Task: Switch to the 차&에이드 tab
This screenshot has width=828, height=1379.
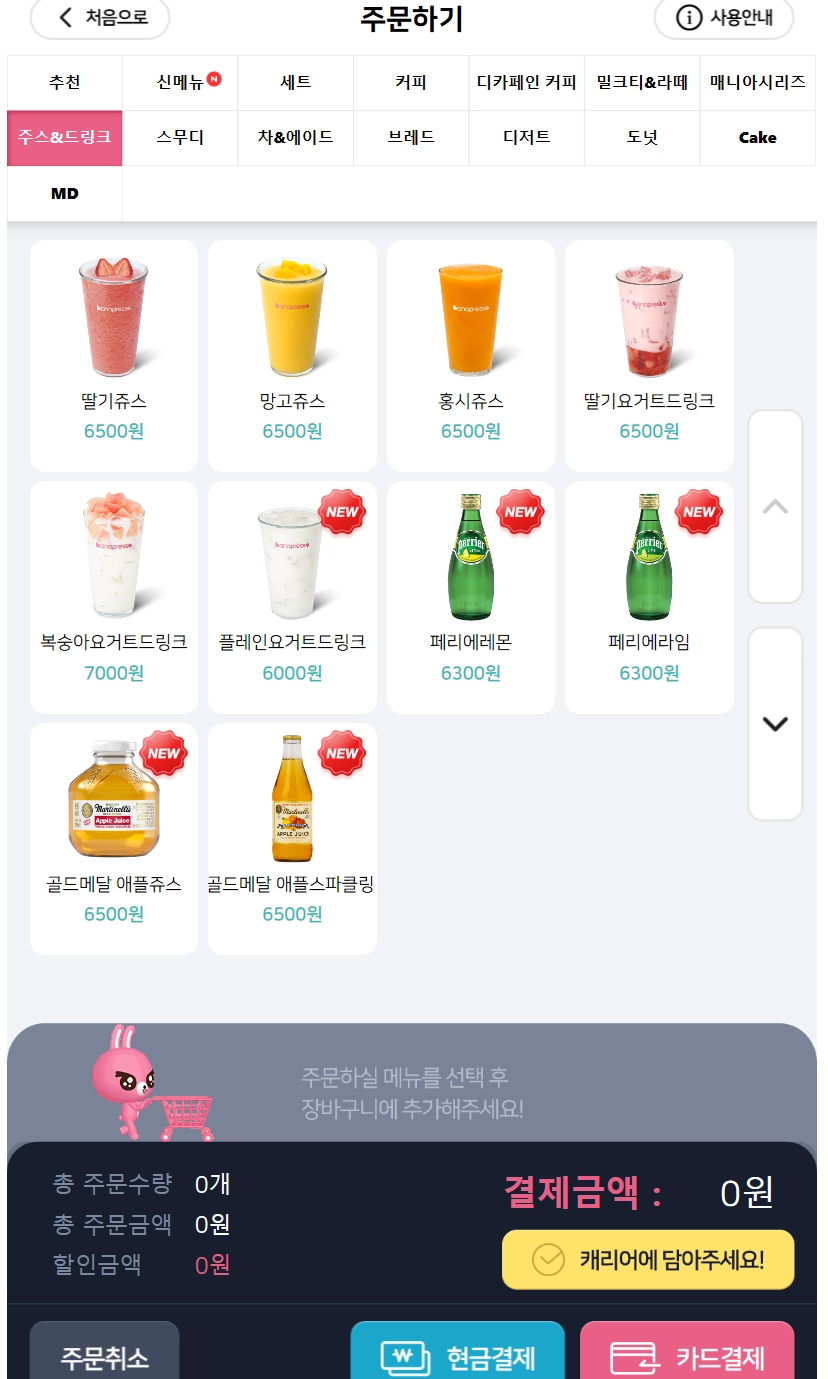Action: [296, 138]
